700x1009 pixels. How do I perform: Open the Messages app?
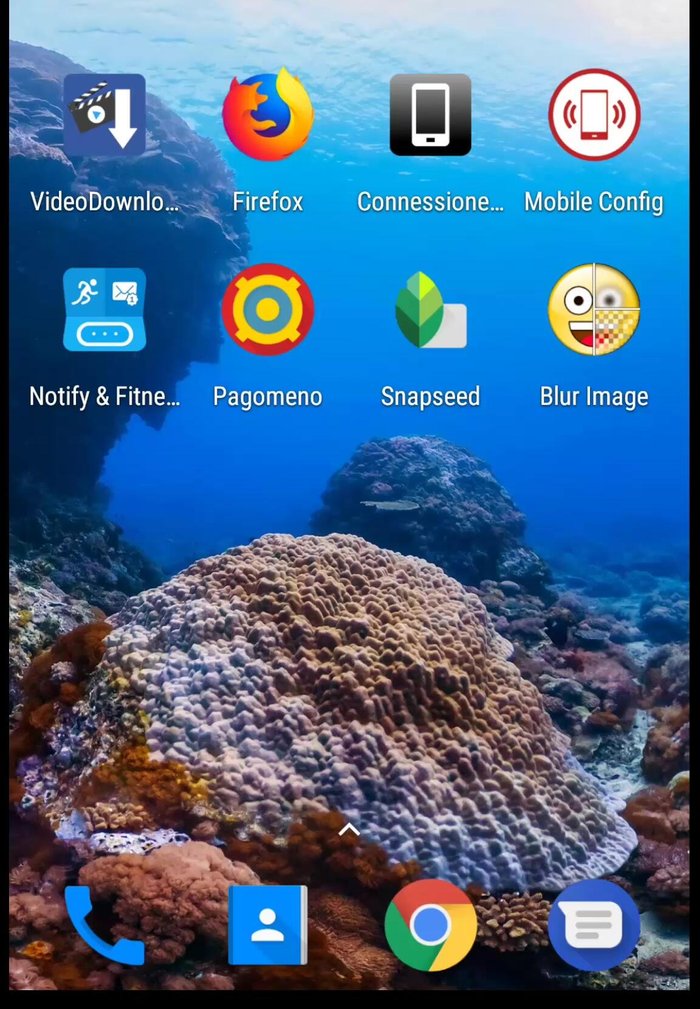[594, 925]
